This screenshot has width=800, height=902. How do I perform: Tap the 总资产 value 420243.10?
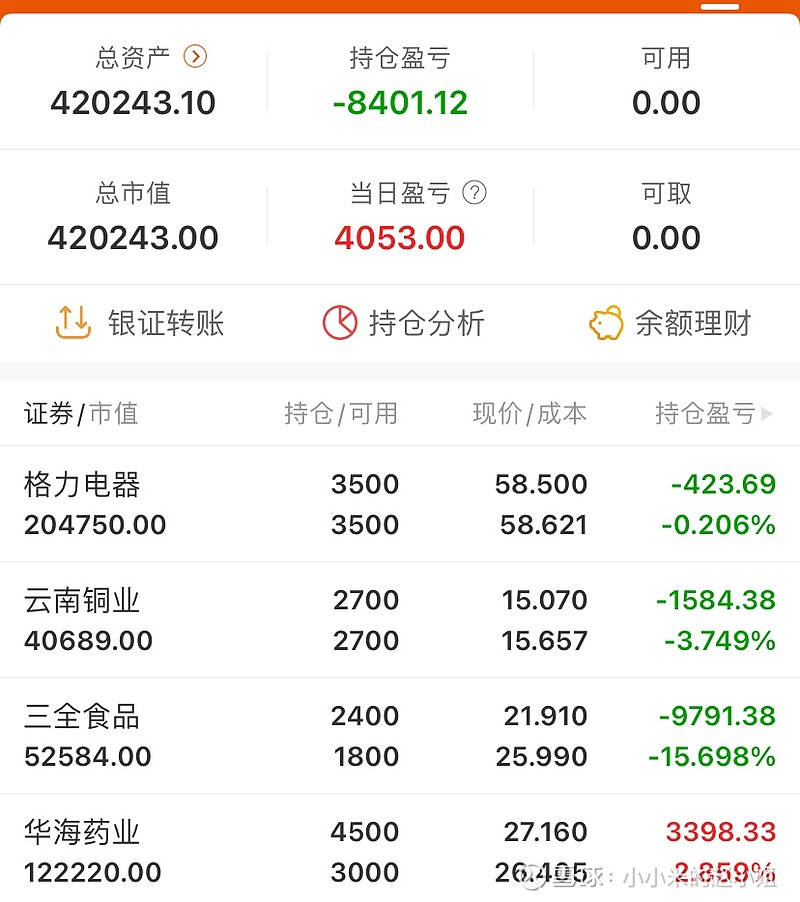tap(132, 102)
